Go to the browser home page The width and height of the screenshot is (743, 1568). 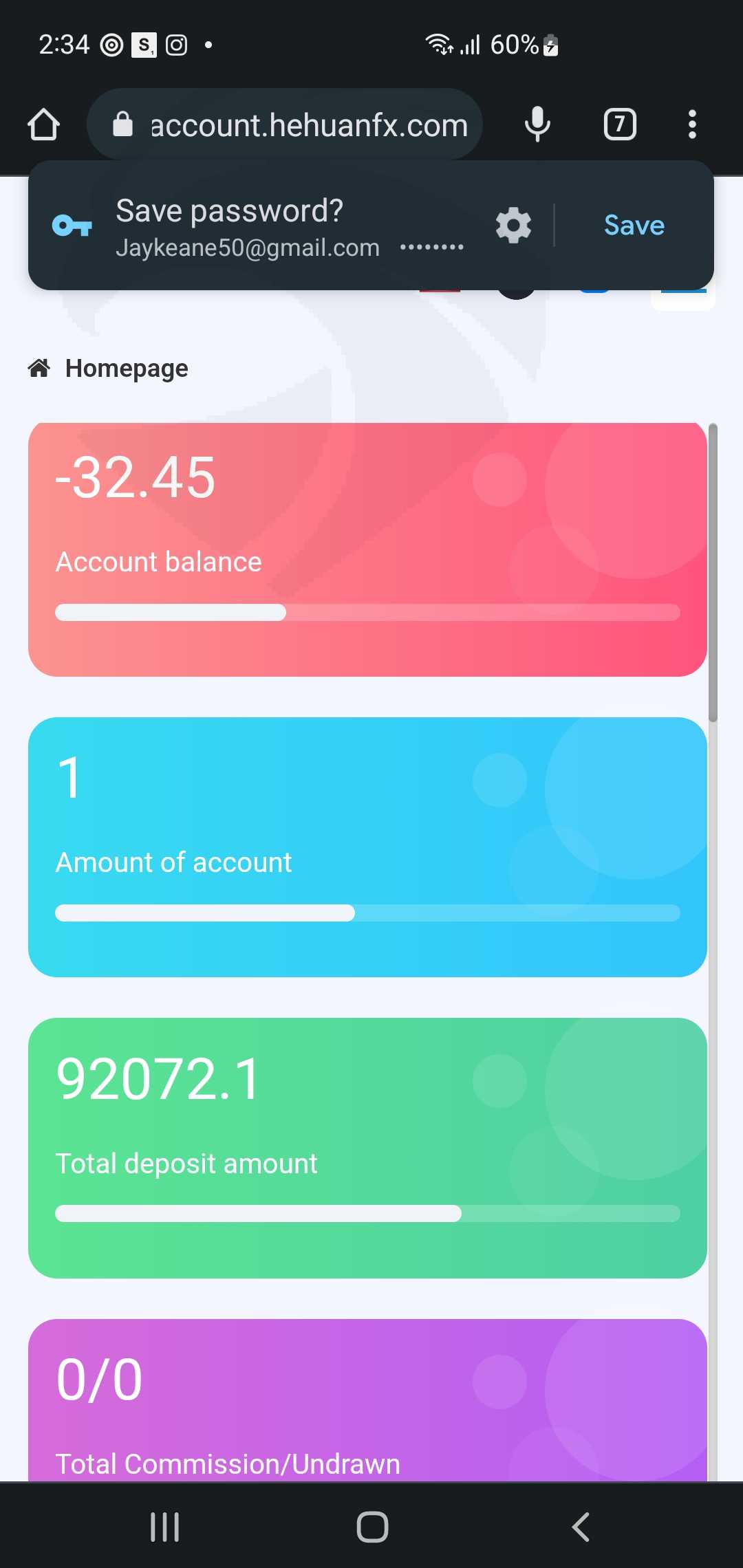point(44,124)
